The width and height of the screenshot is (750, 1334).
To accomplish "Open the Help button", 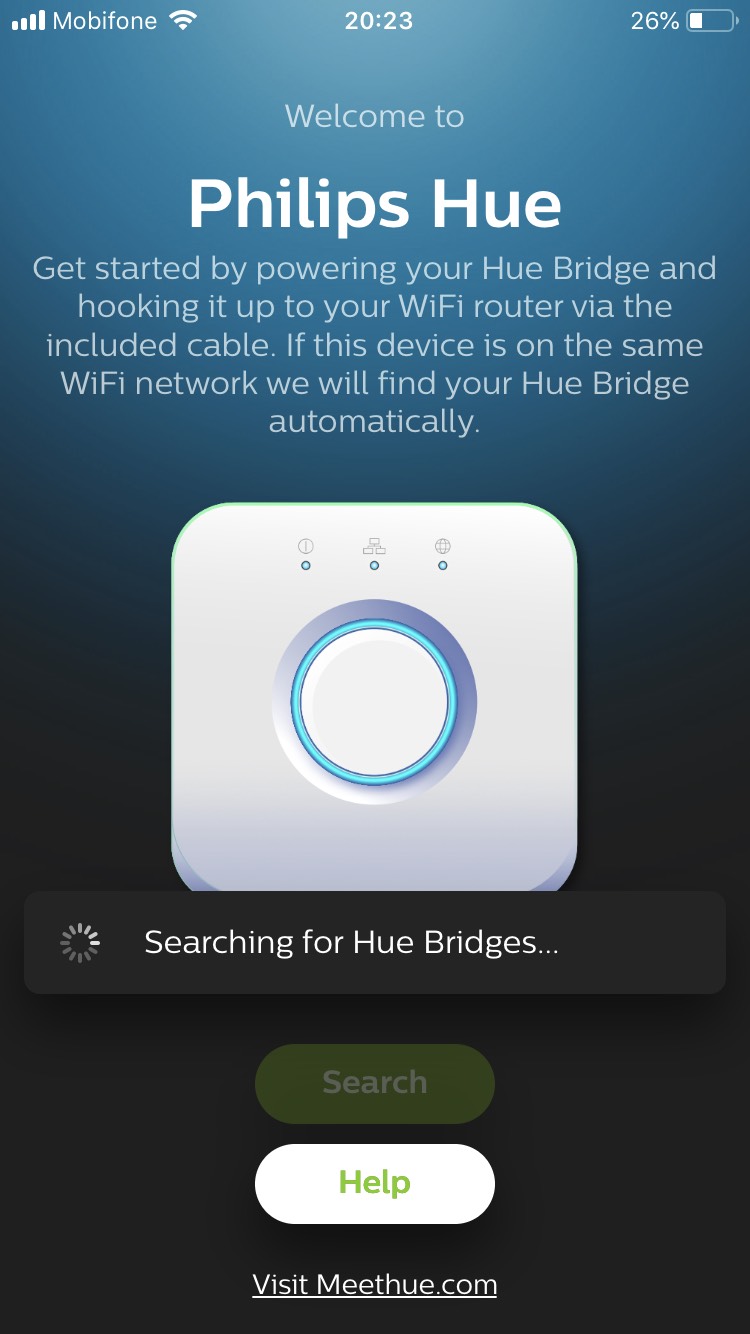I will [374, 1183].
